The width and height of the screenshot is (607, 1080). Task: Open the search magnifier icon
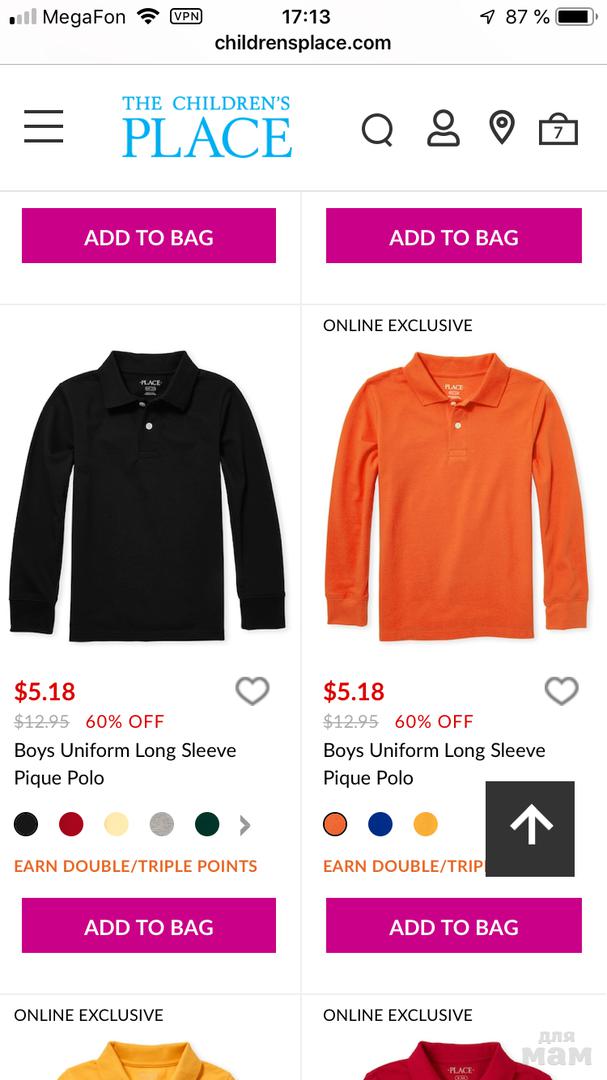click(x=377, y=130)
